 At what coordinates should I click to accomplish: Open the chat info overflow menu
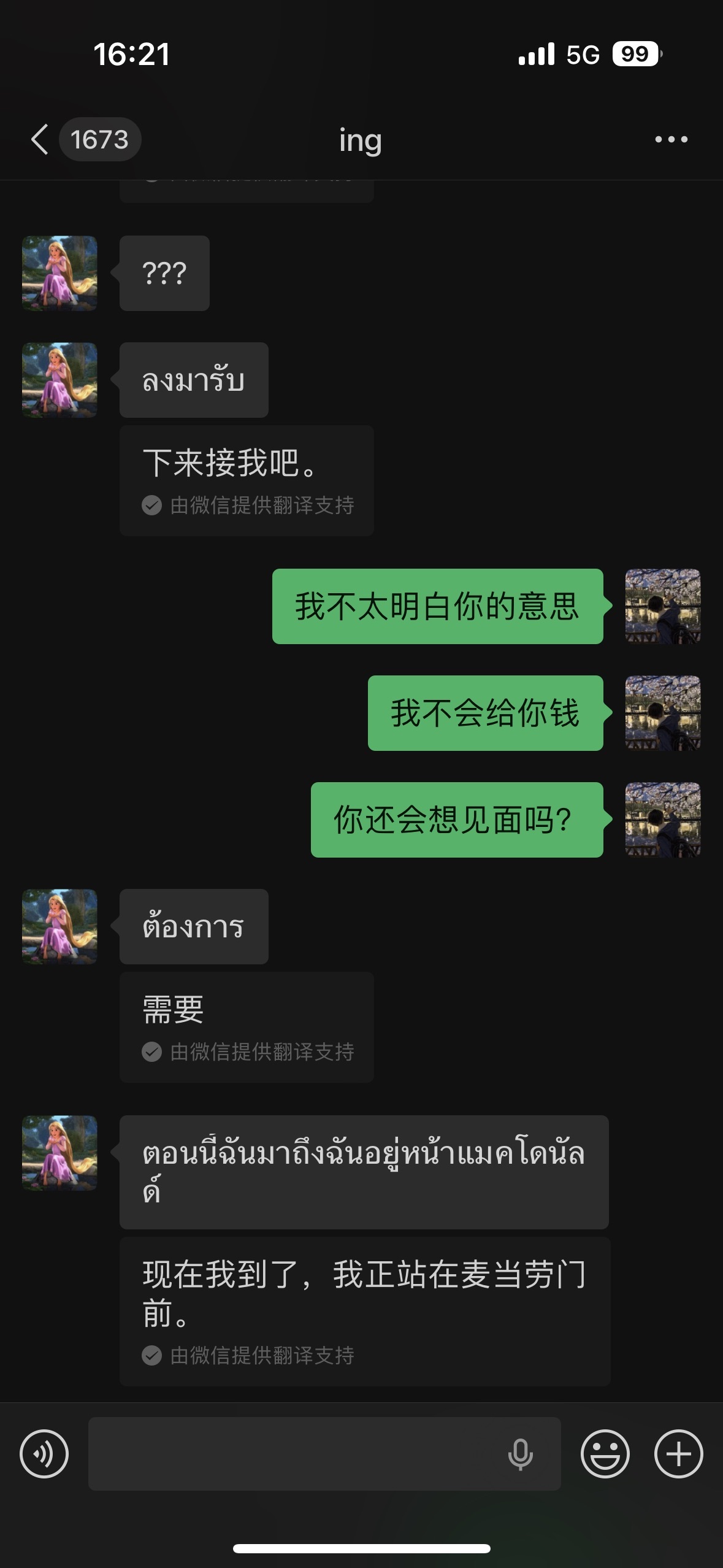[671, 139]
